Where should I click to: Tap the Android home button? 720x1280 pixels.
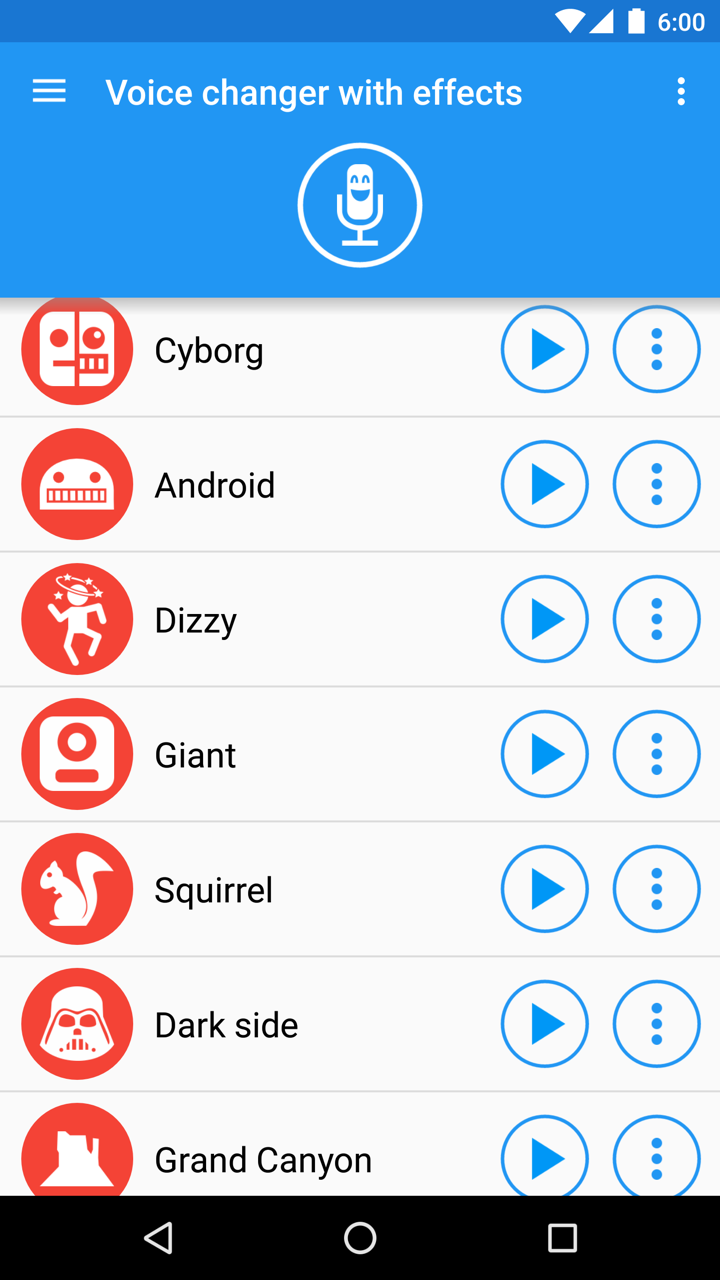[360, 1237]
